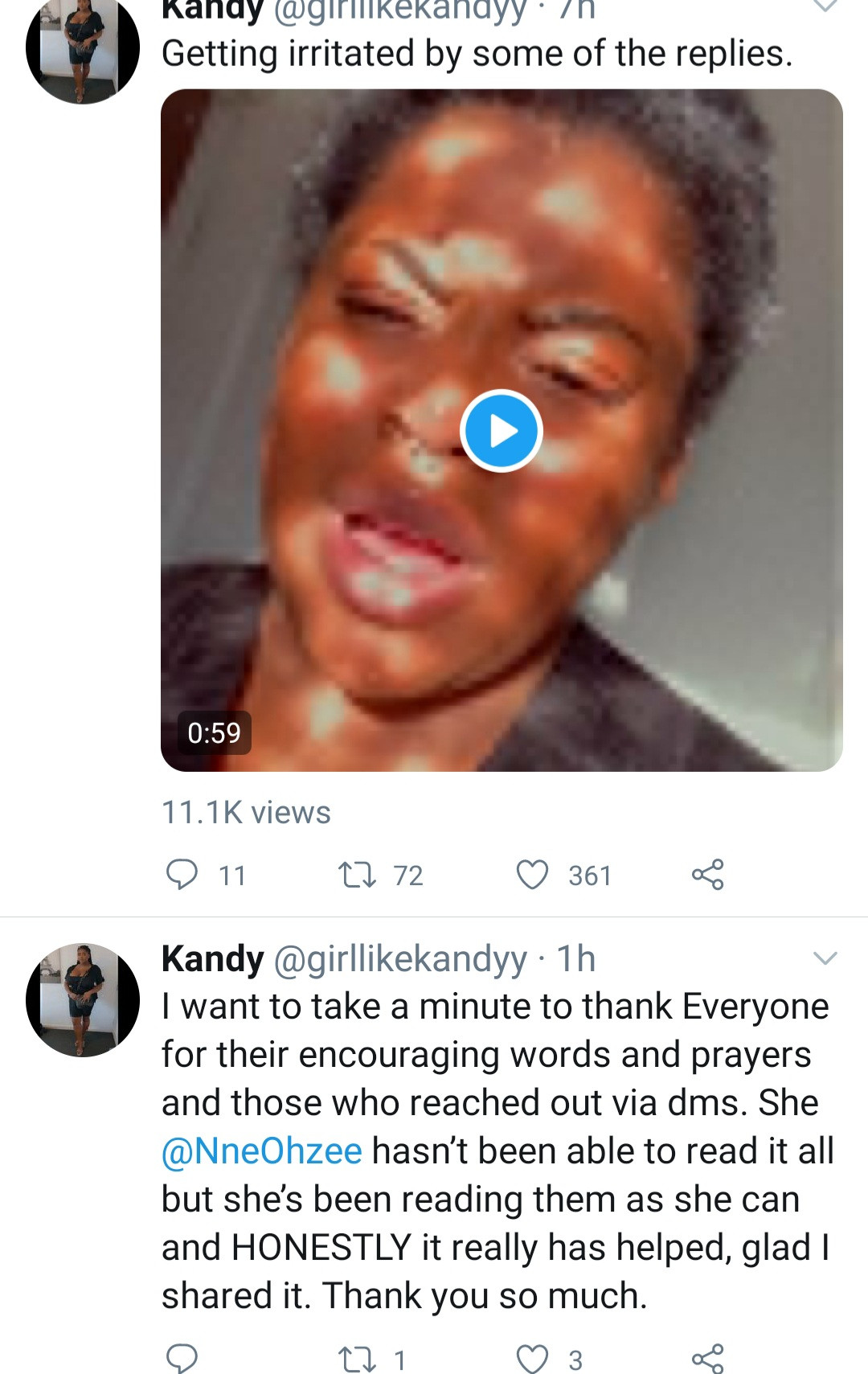Screen dimensions: 868x1374
Task: Retweet the thank-you tweet with 1 retweet
Action: pyautogui.click(x=358, y=1360)
